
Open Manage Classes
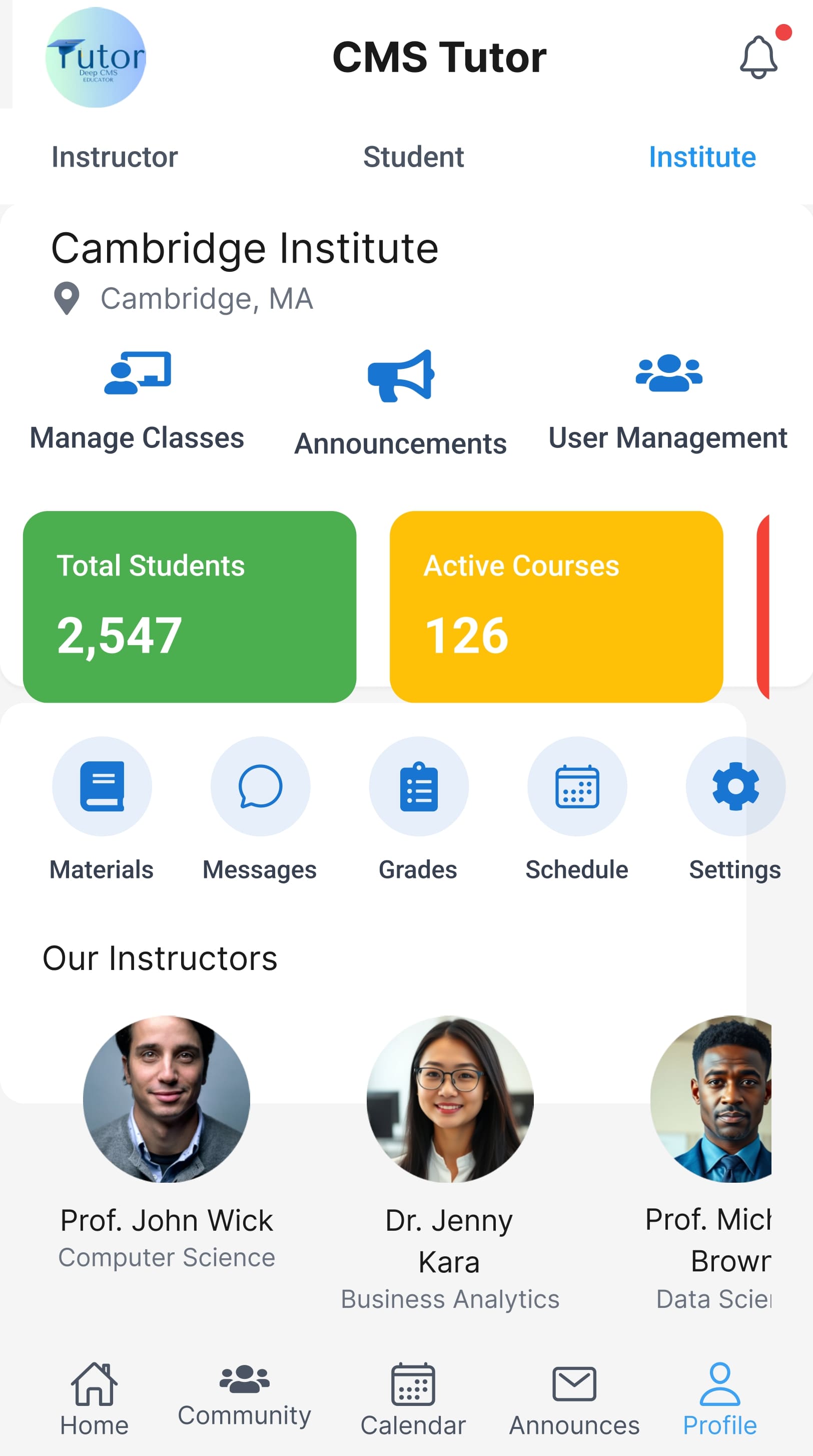(137, 401)
